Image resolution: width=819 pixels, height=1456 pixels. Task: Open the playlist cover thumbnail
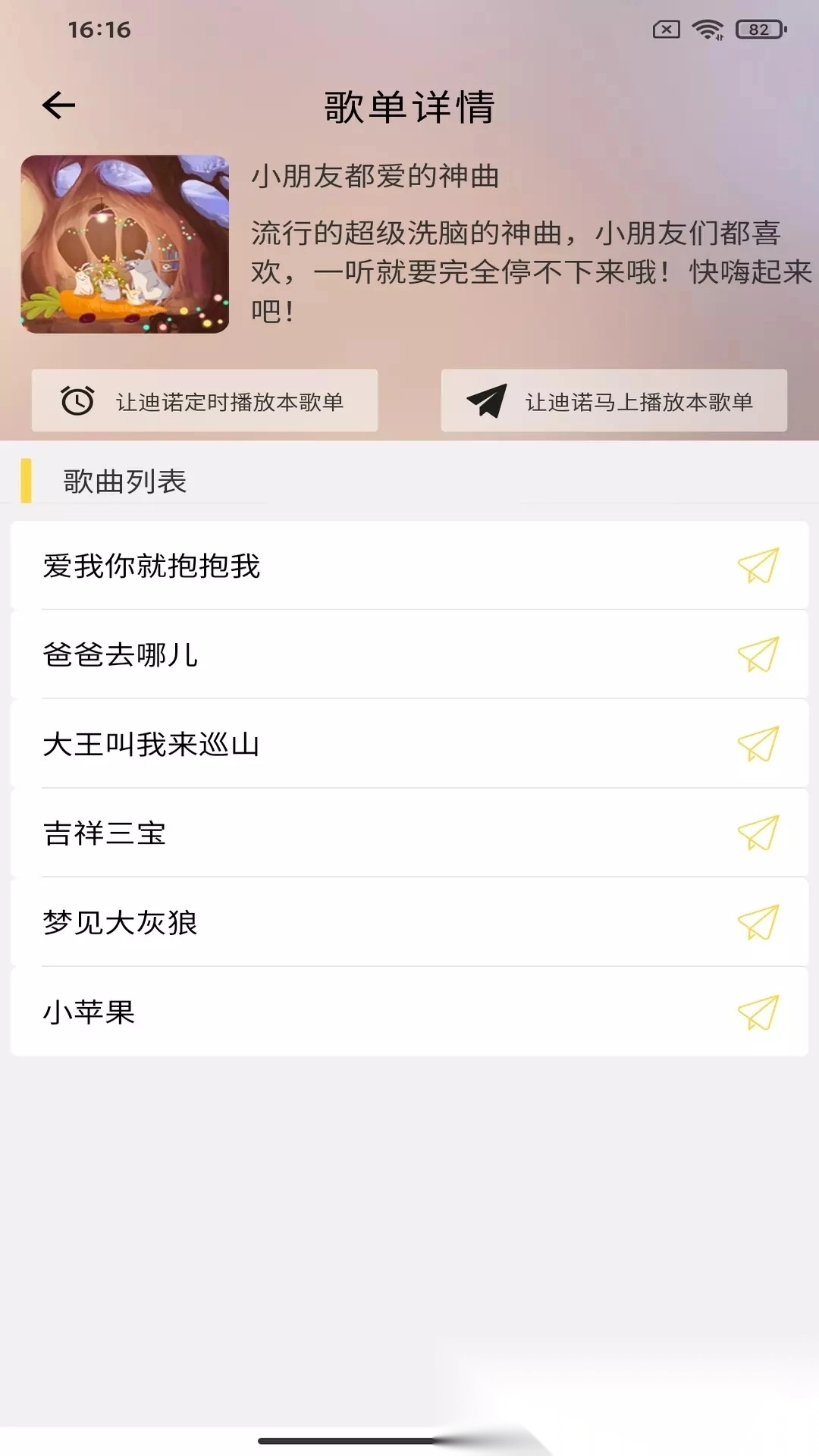pyautogui.click(x=124, y=244)
